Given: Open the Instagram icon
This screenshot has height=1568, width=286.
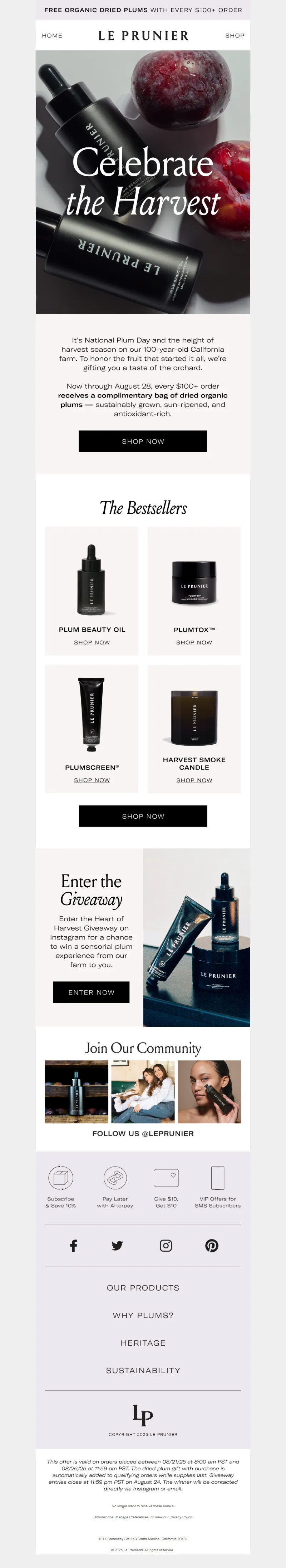Looking at the screenshot, I should (166, 1246).
